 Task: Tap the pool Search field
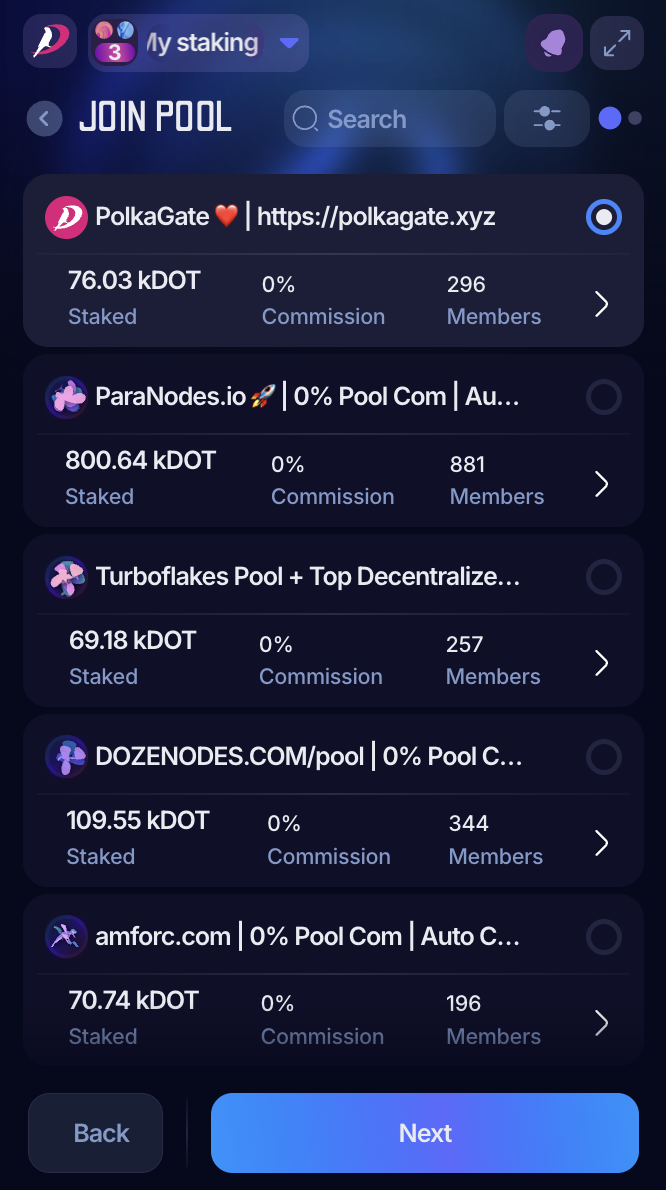pyautogui.click(x=390, y=119)
